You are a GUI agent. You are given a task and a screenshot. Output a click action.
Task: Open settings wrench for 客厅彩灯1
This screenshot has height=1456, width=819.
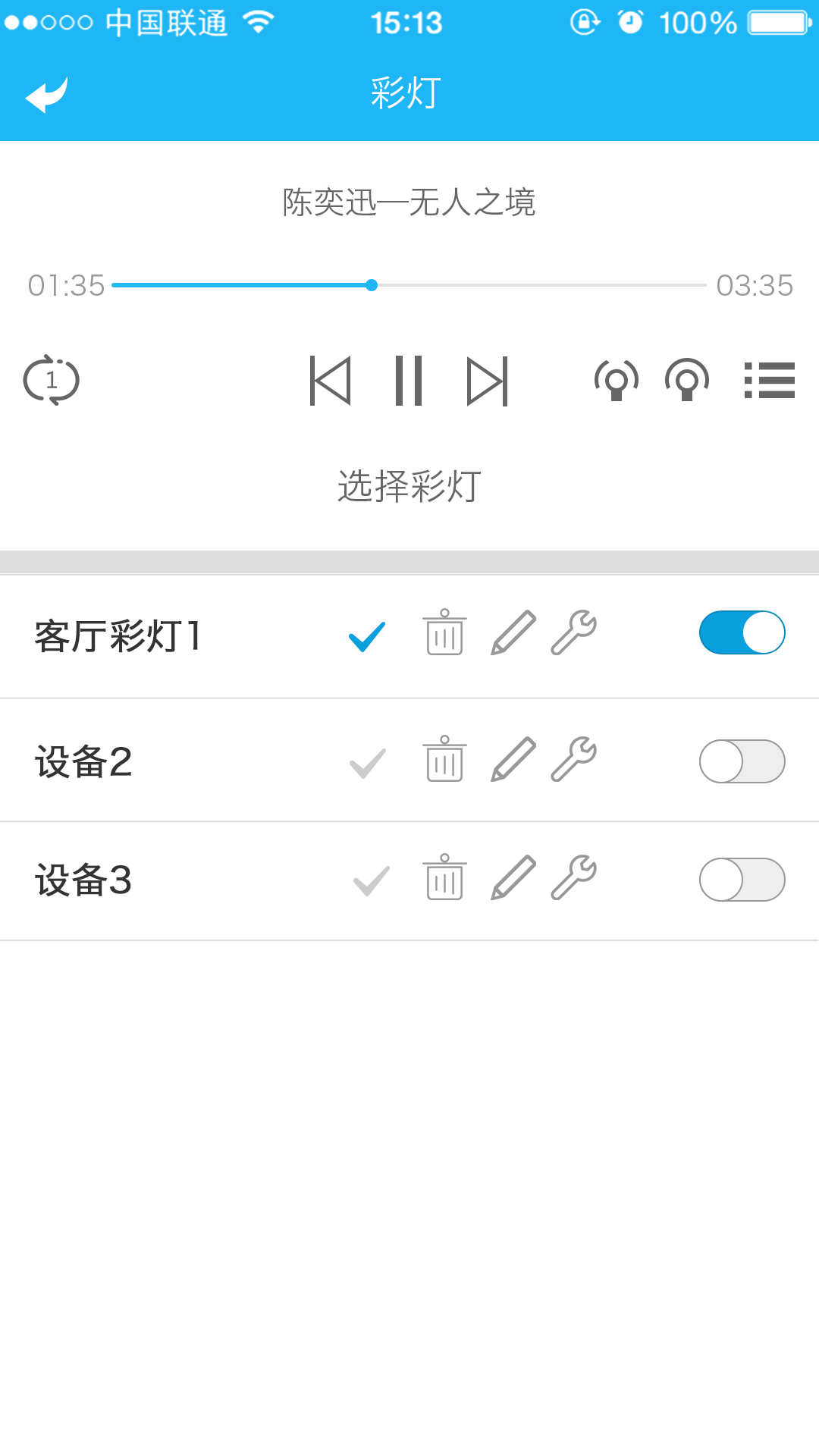pyautogui.click(x=574, y=632)
